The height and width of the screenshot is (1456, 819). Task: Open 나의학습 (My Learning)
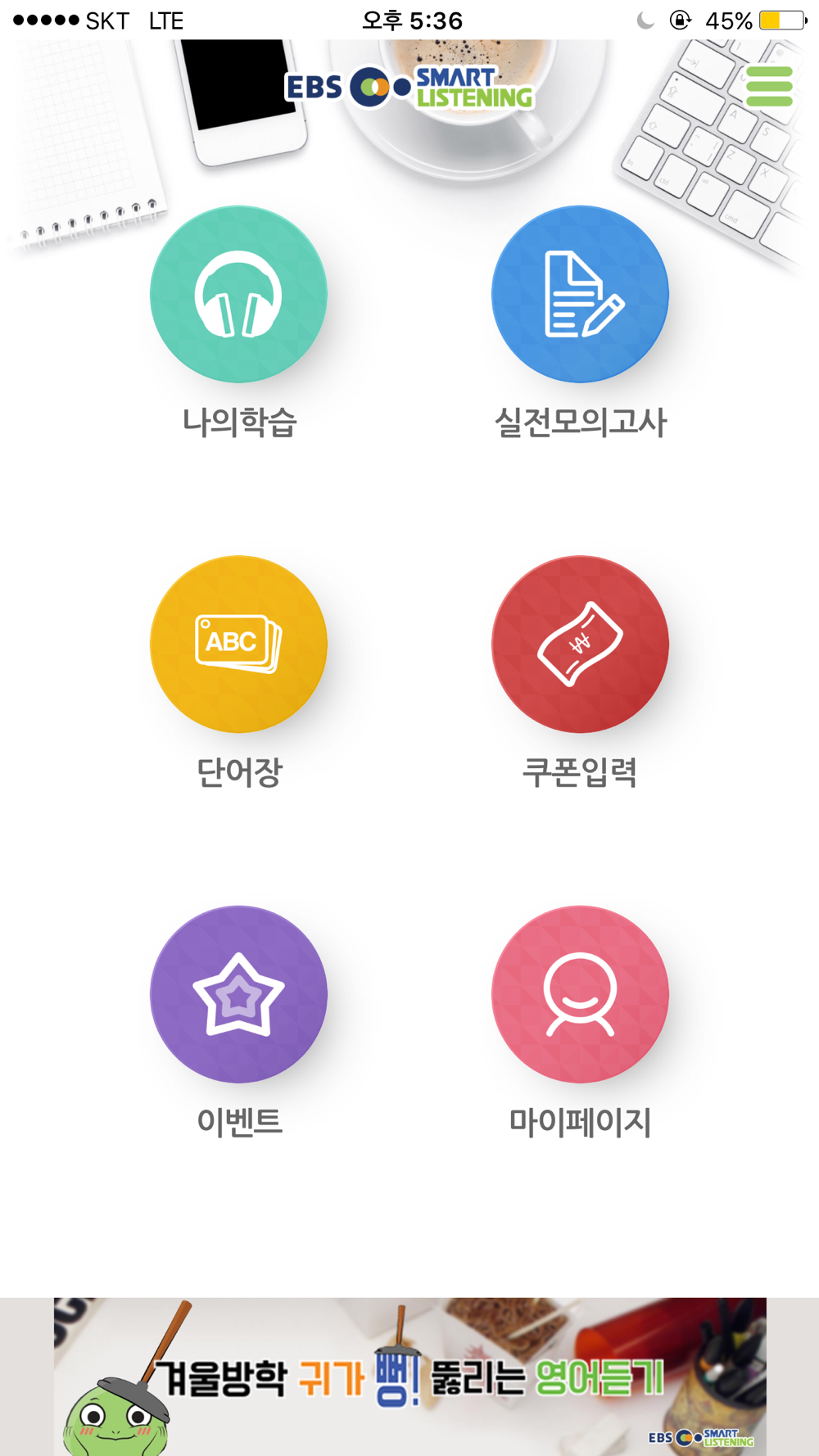click(238, 295)
